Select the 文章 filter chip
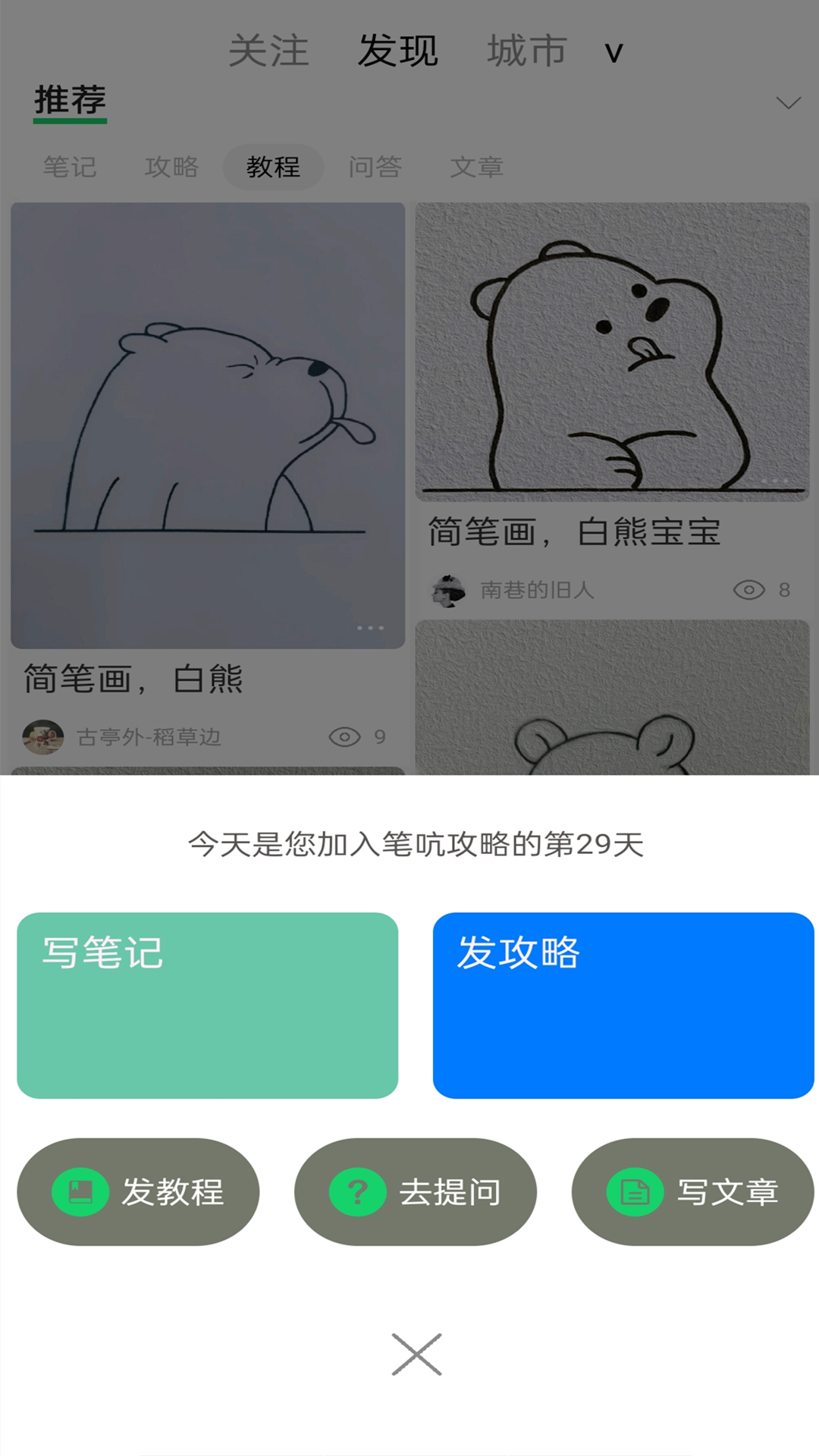 click(476, 167)
